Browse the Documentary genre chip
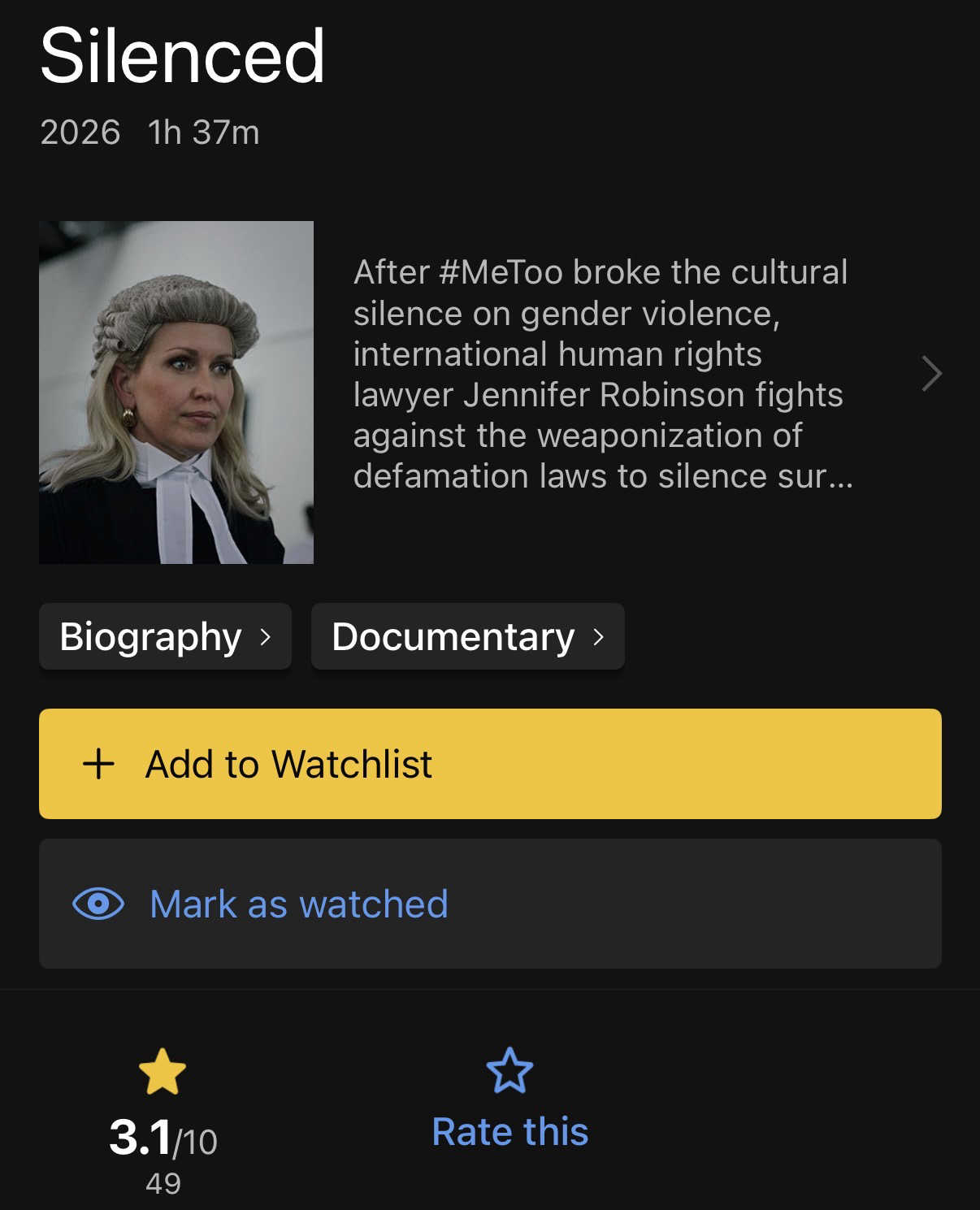The image size is (980, 1210). 467,636
